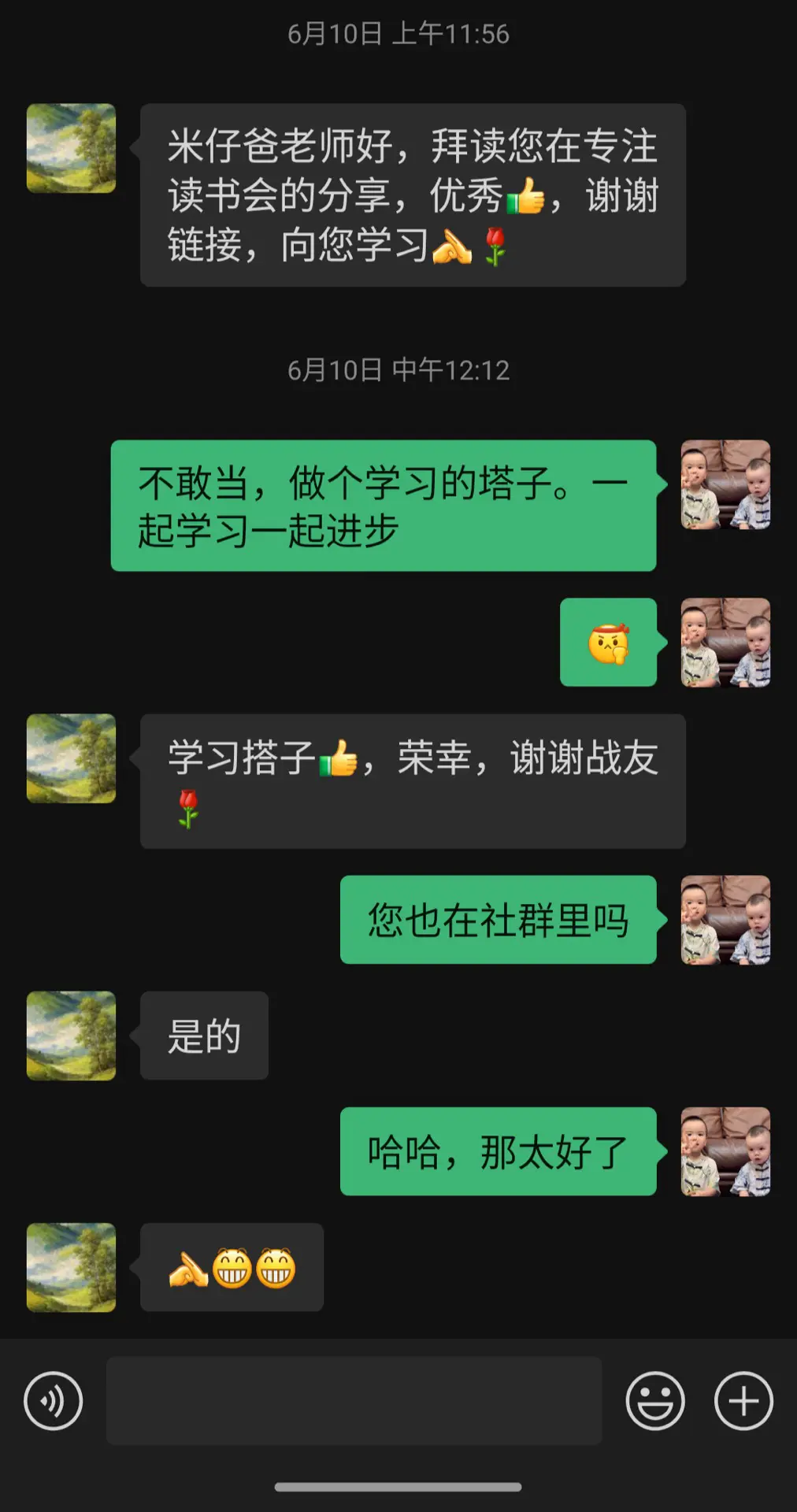This screenshot has height=1512, width=797.
Task: Tap the kids avatar next to 不敢当 message
Action: (725, 484)
